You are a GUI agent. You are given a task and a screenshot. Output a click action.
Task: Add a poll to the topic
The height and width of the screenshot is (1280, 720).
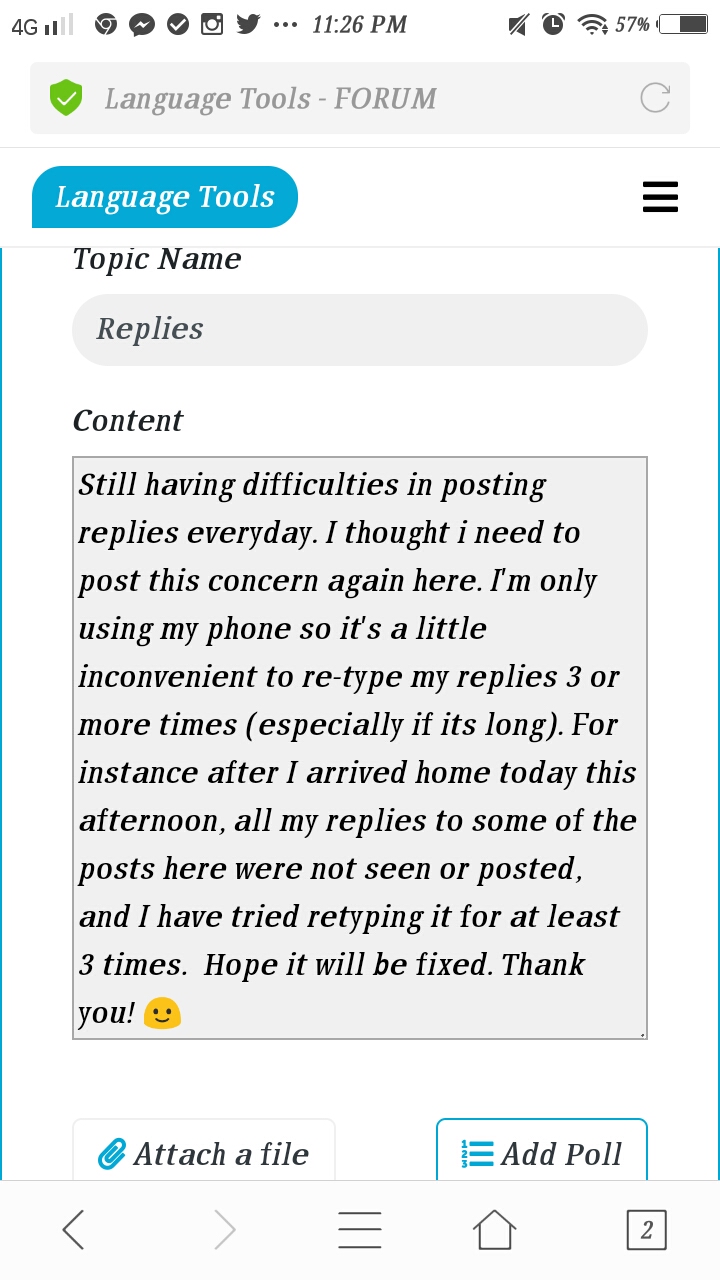tap(542, 1153)
